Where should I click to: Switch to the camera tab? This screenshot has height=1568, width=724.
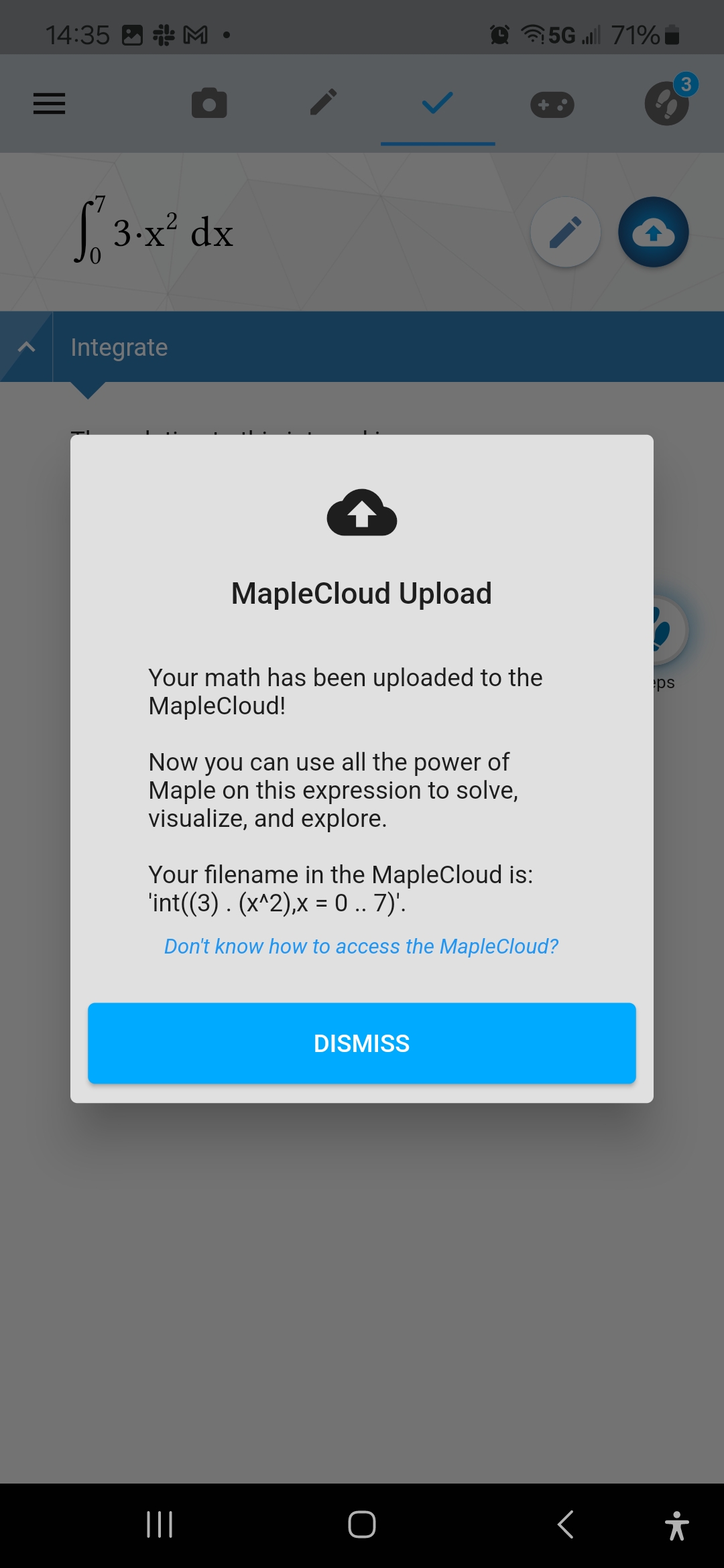pos(209,104)
